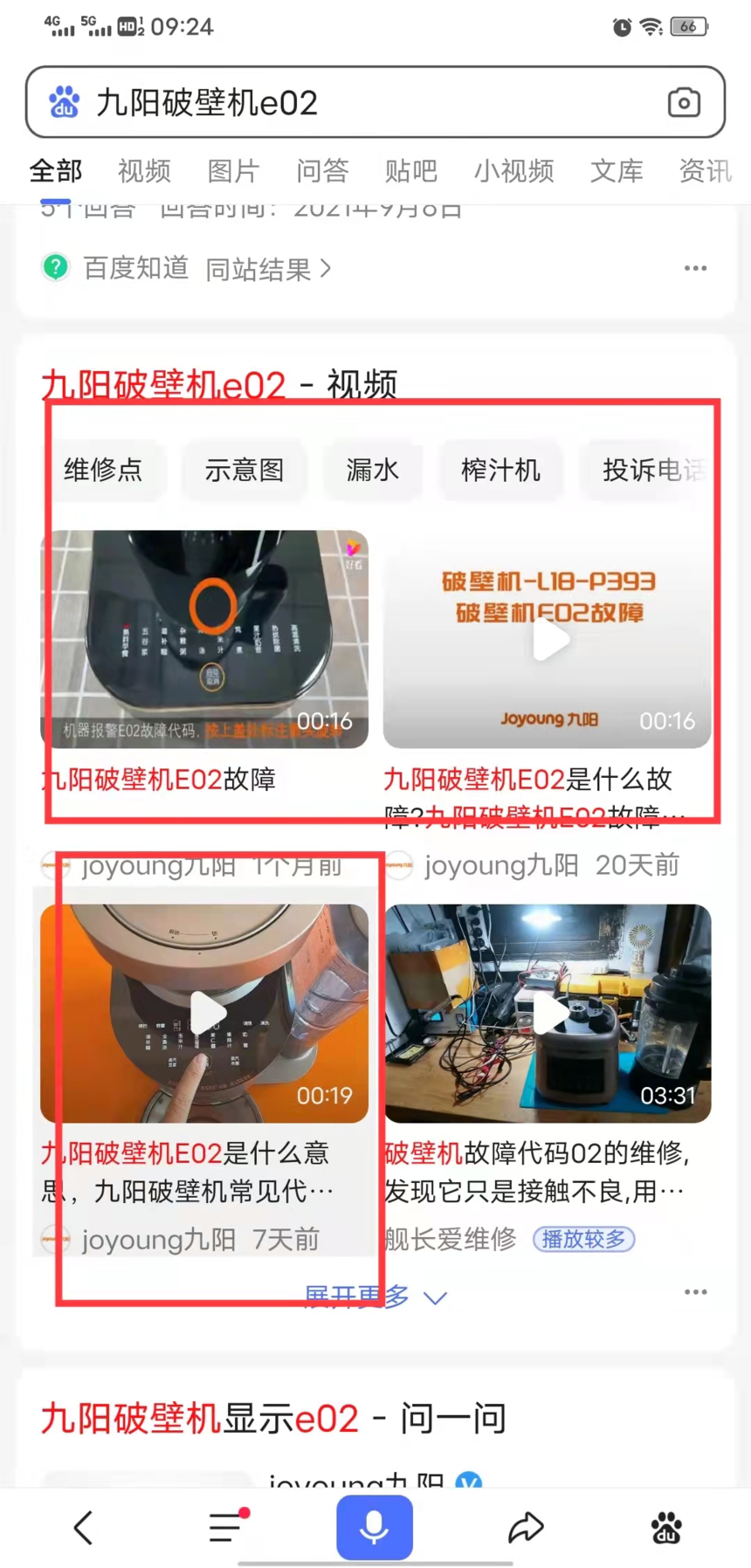The image size is (751, 1568).
Task: Play the video 九阳破壁机E02故障
Action: pos(204,639)
